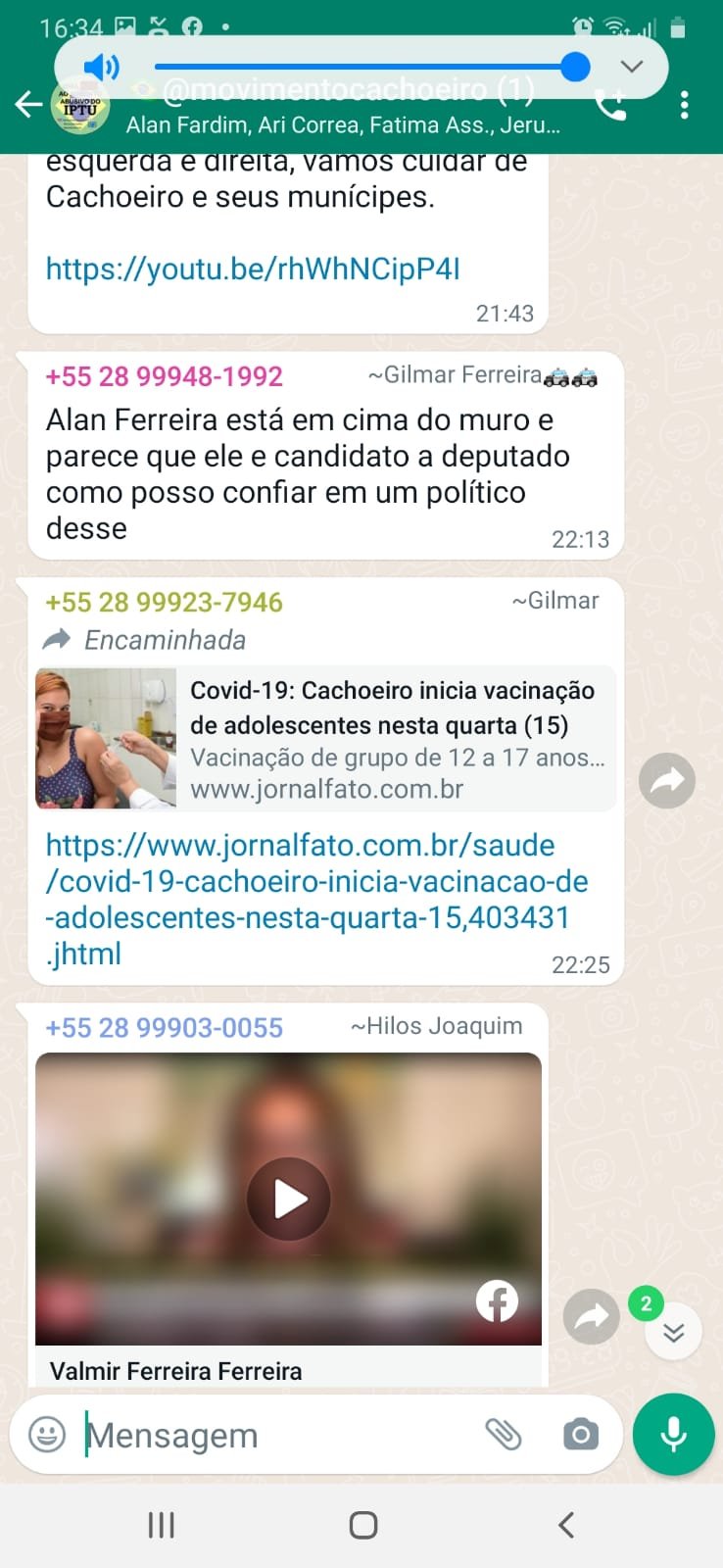723x1568 pixels.
Task: Expand the volume panel chevron
Action: point(632,67)
